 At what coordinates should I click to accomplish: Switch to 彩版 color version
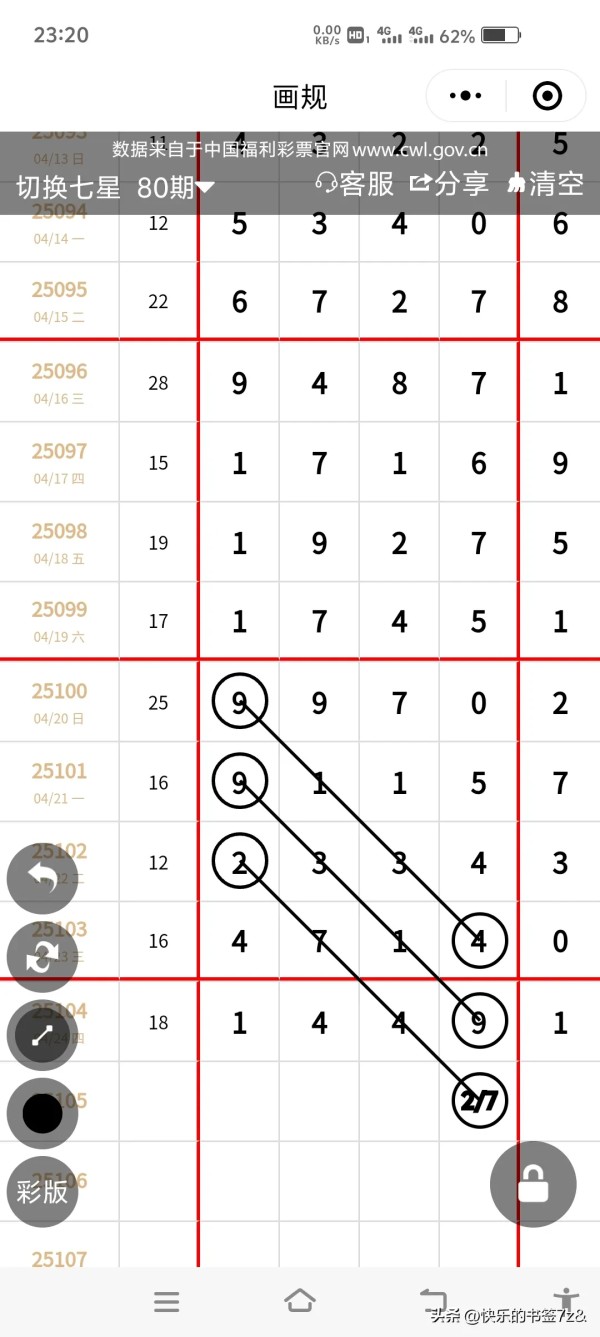42,1191
